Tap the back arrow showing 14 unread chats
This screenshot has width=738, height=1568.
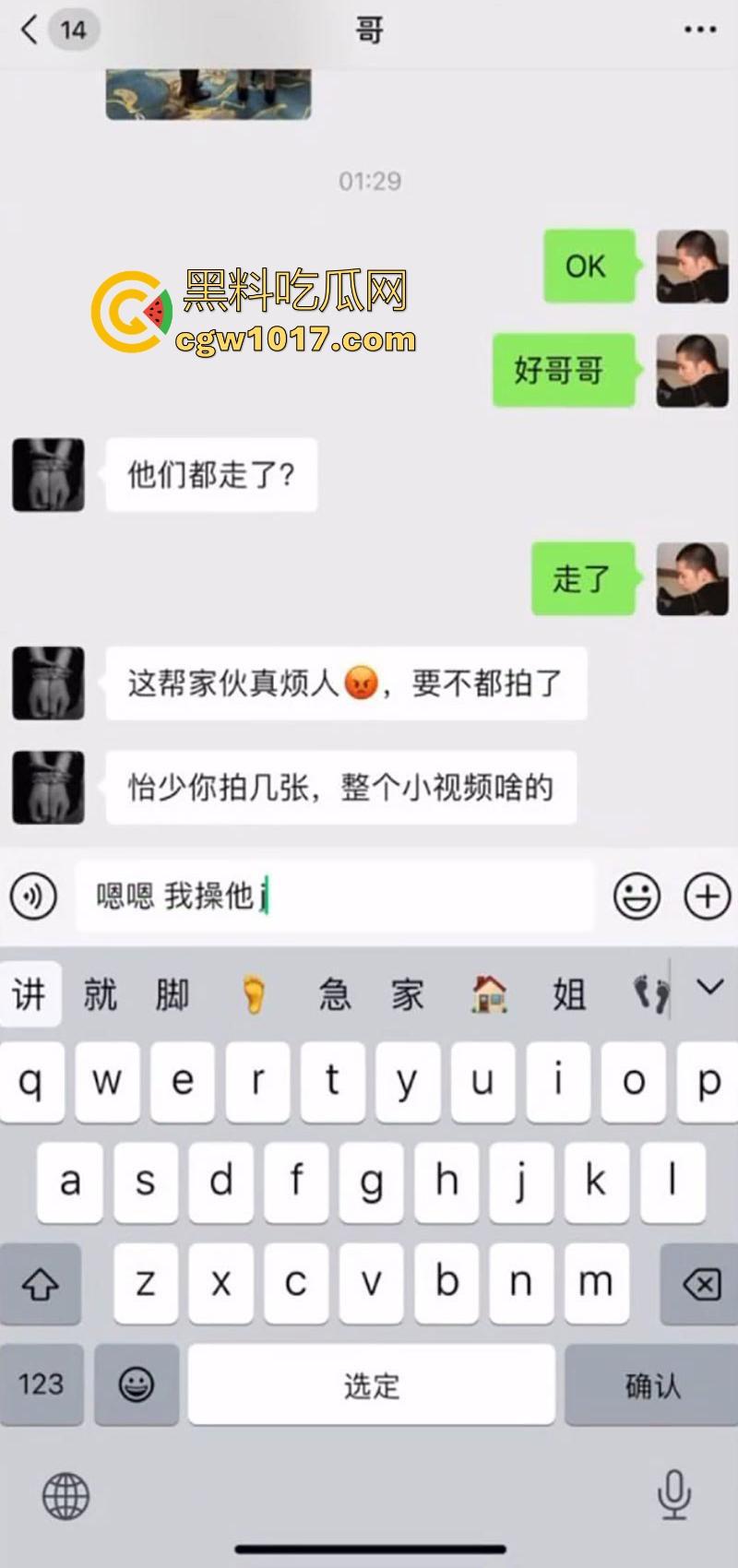[x=51, y=29]
